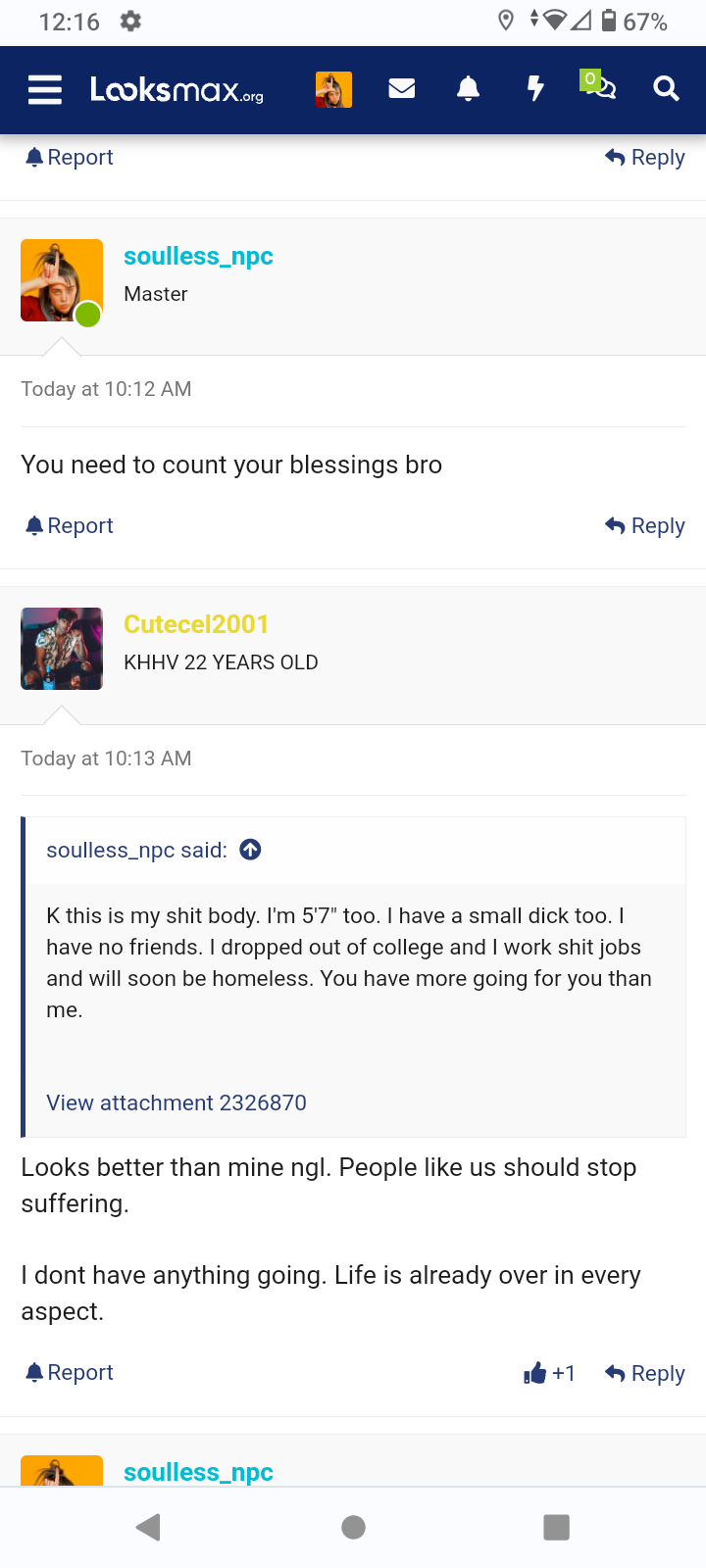Image resolution: width=706 pixels, height=1568 pixels.
Task: Open your account avatar menu
Action: (333, 89)
